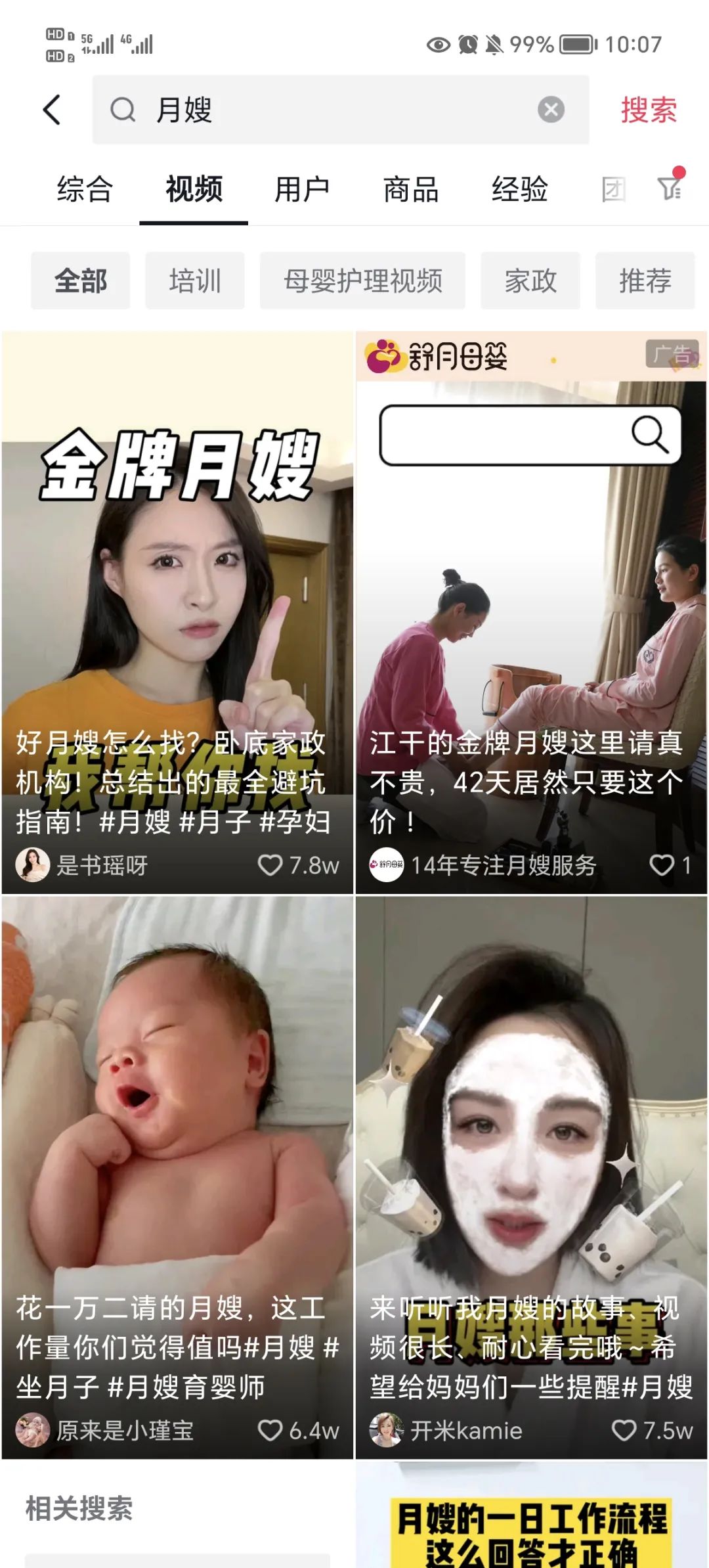Switch to the 用户 tab
Viewport: 709px width, 1568px height.
(x=302, y=190)
